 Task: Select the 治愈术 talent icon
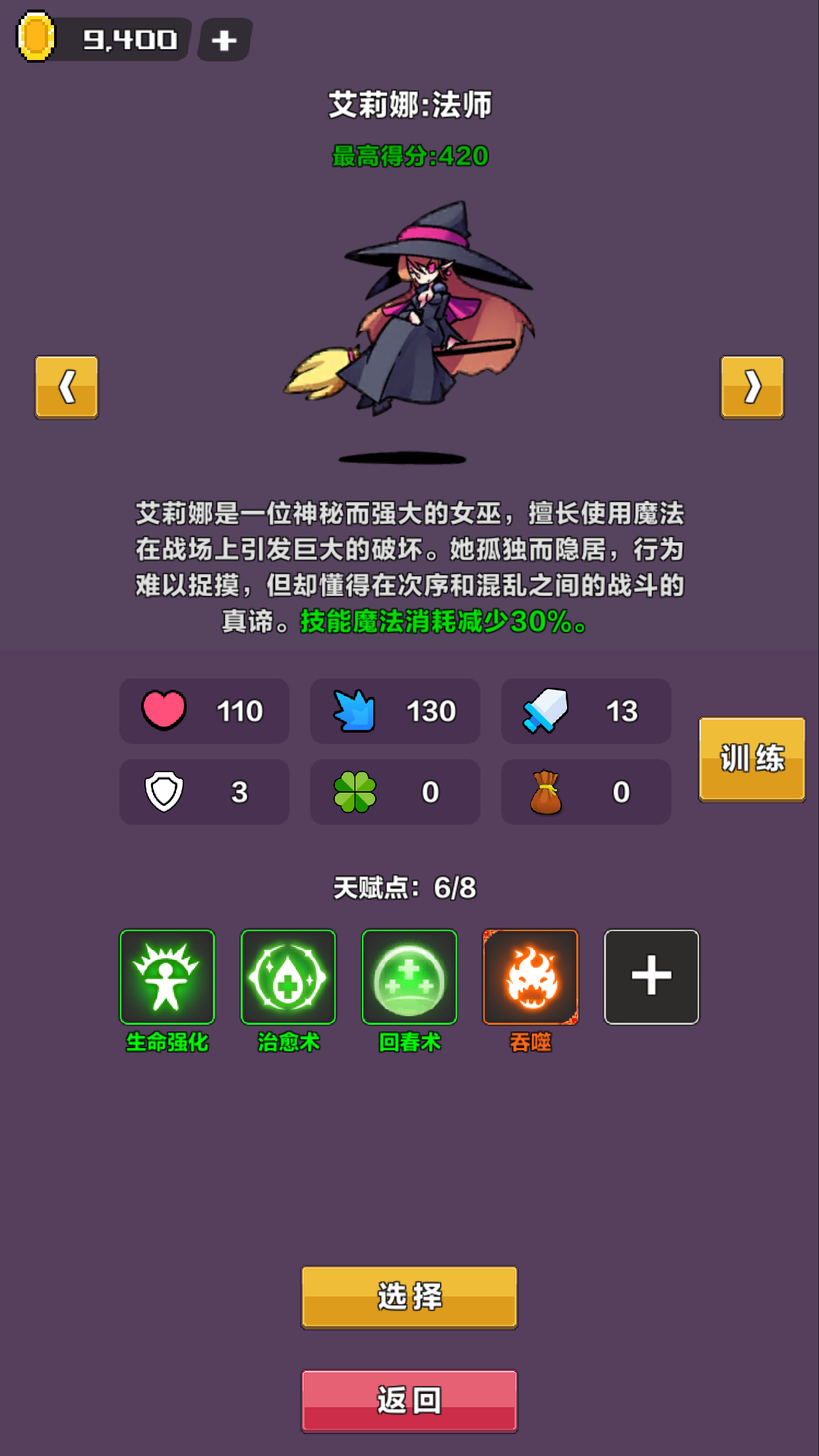click(x=288, y=977)
